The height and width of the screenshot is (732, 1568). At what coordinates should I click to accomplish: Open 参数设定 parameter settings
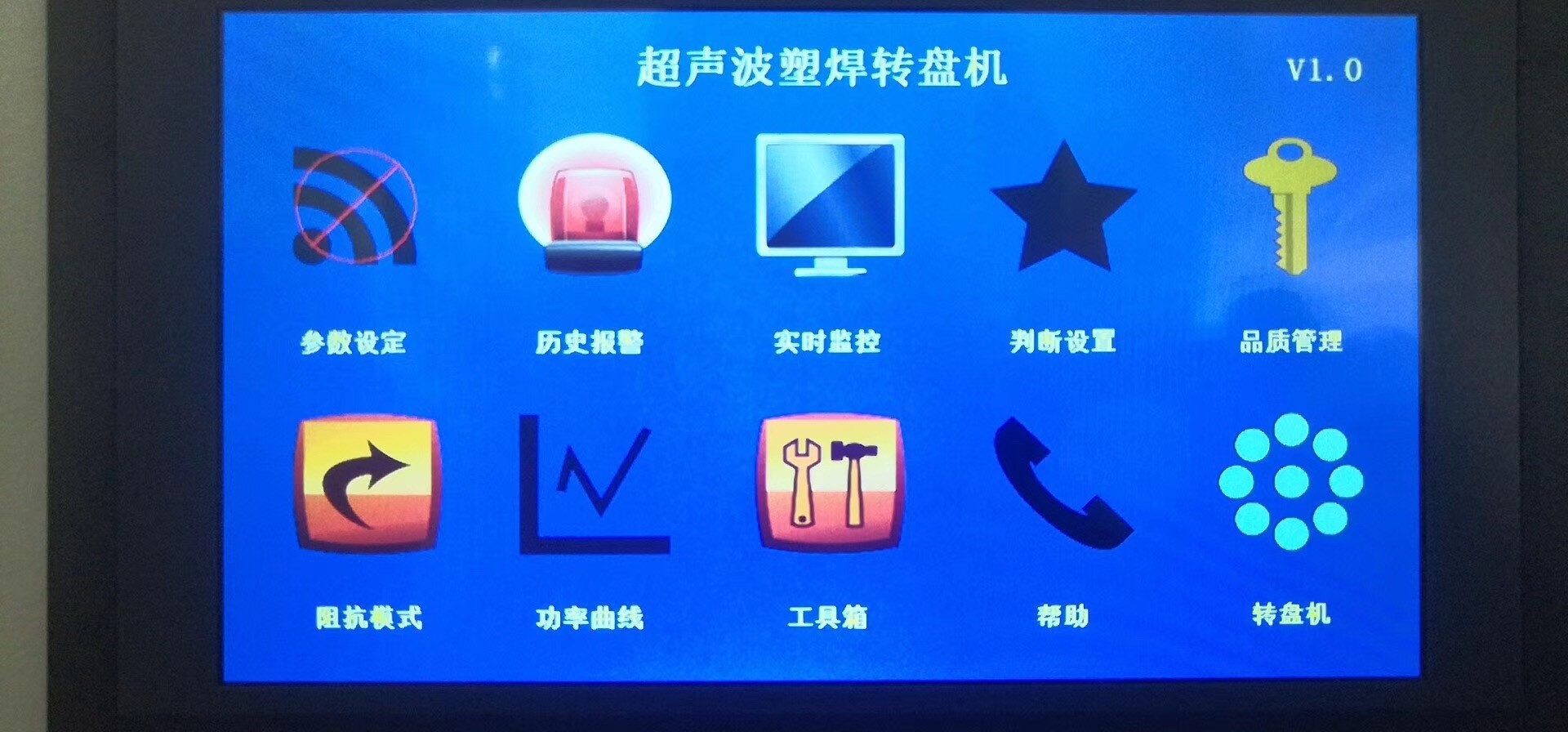[354, 207]
